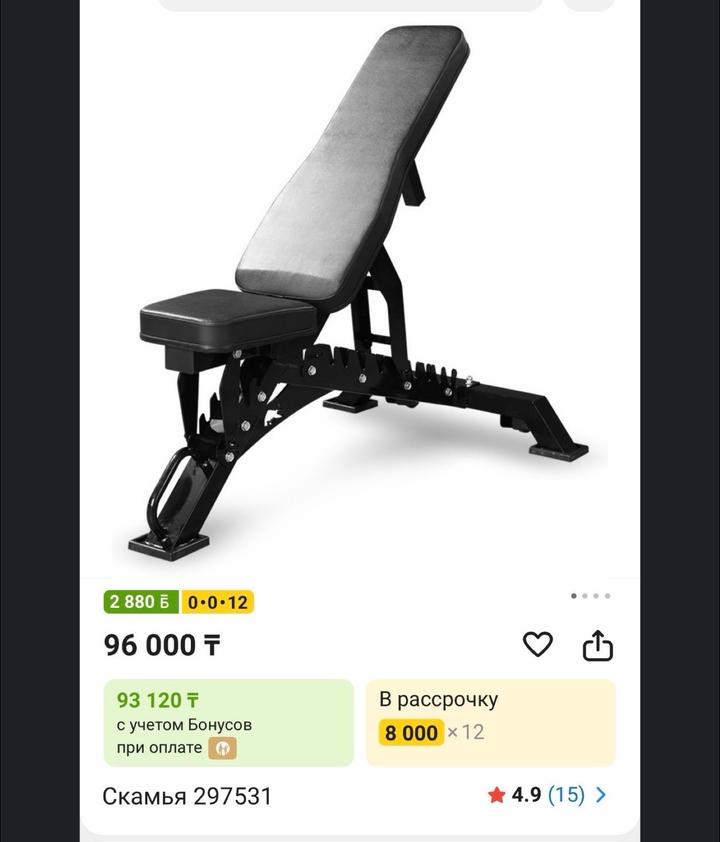The image size is (720, 842).
Task: Open the 4.9 rating reviews
Action: (x=547, y=795)
